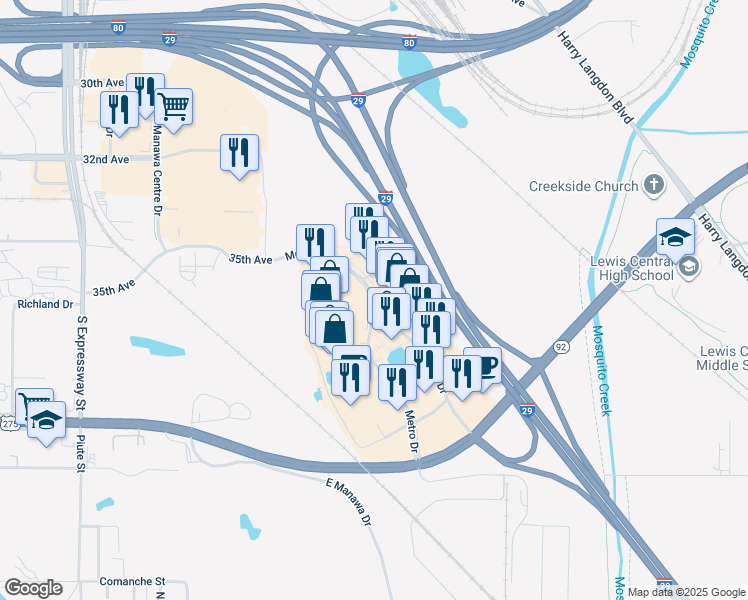The image size is (748, 600).
Task: Select the lone restaurant marker by 32nd Ave
Action: pos(239,153)
